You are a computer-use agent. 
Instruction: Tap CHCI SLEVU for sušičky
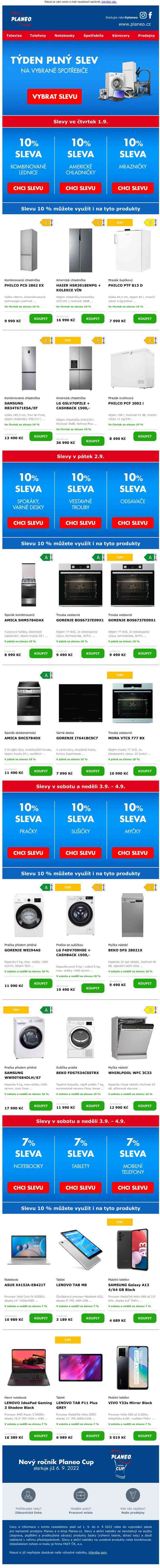coord(80,853)
